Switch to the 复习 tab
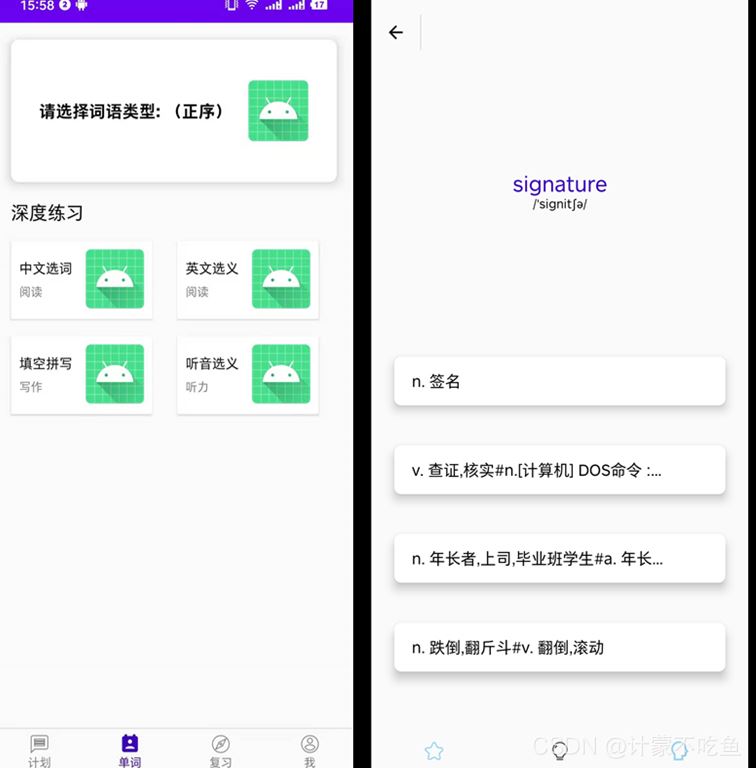Viewport: 756px width, 768px height. coord(221,750)
